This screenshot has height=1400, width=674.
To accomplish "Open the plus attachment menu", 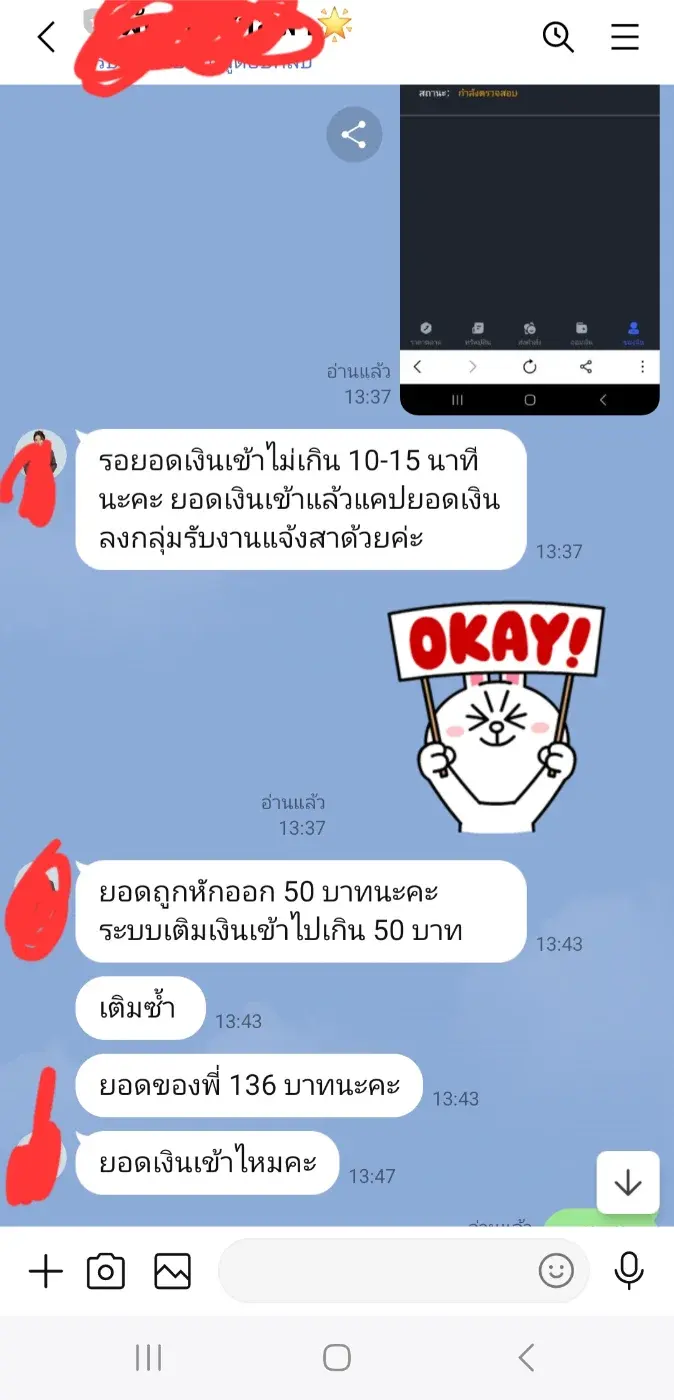I will tap(45, 1272).
